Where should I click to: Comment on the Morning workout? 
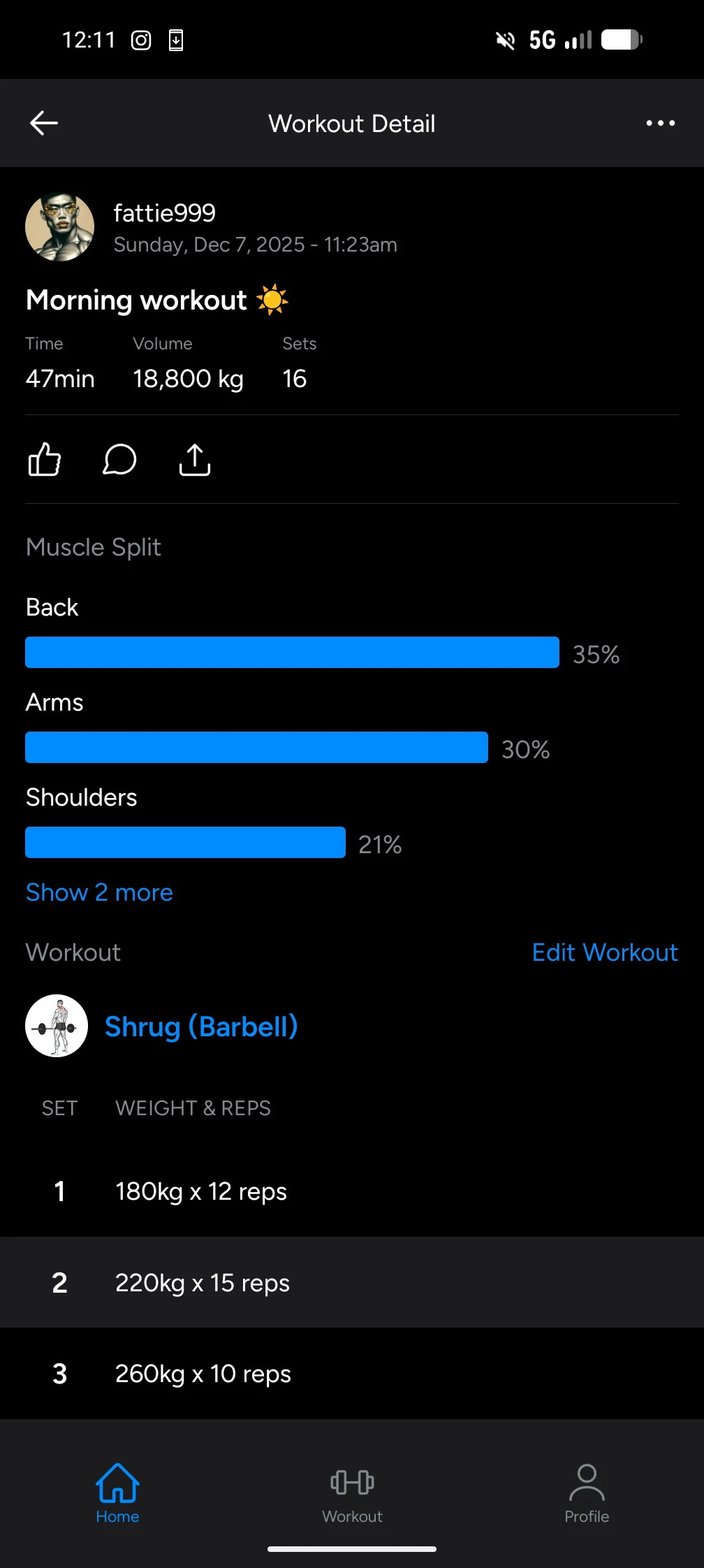pyautogui.click(x=119, y=460)
